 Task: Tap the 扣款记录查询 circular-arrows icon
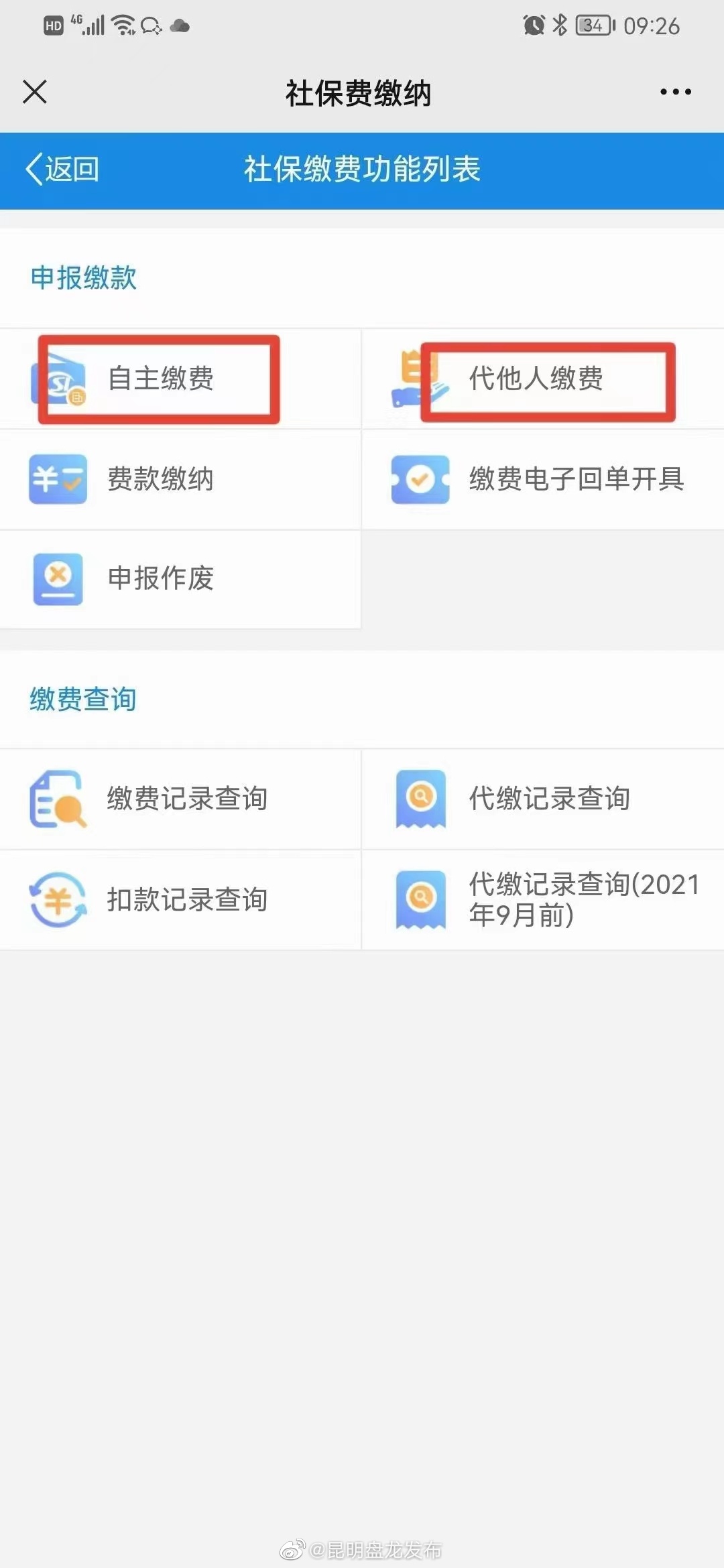tap(59, 901)
